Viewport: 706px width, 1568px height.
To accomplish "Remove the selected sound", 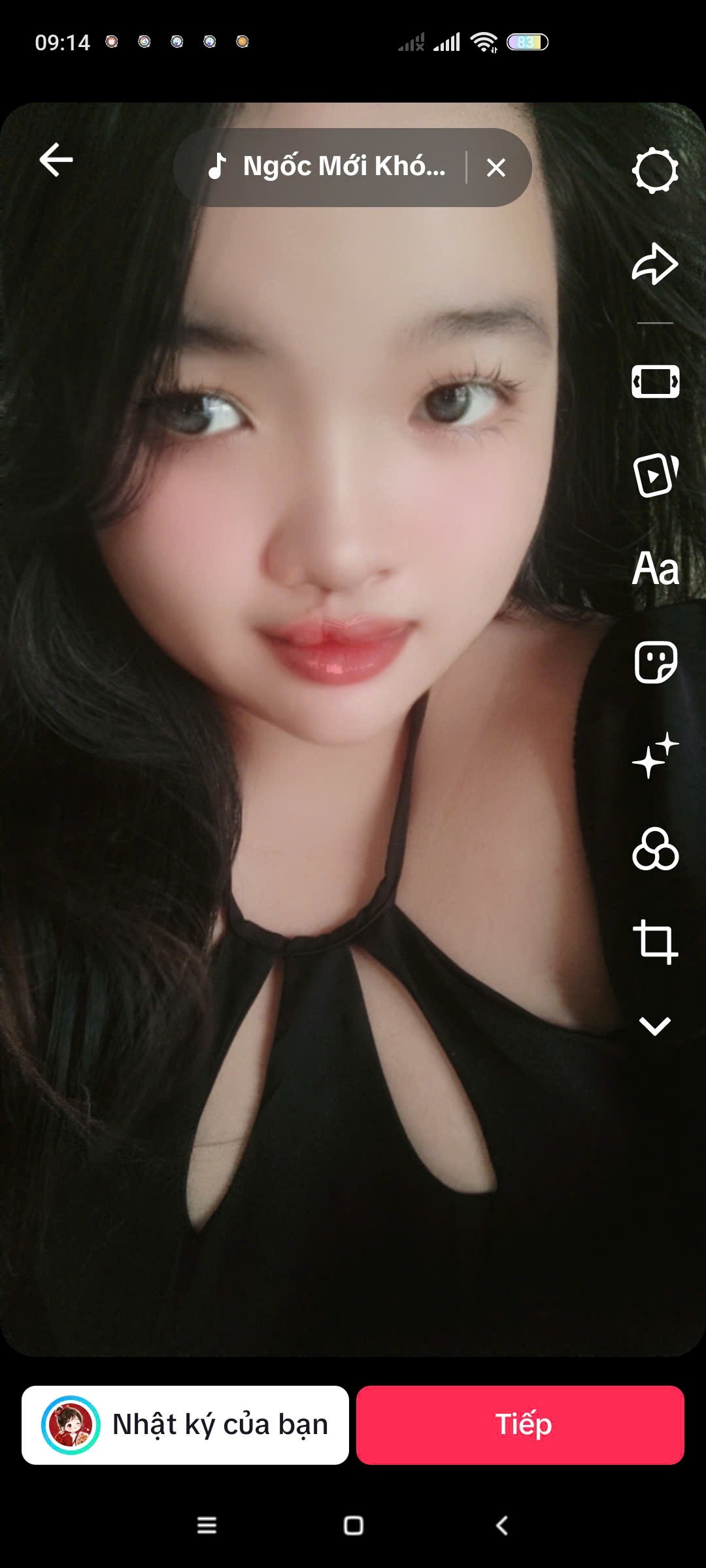I will (x=496, y=168).
